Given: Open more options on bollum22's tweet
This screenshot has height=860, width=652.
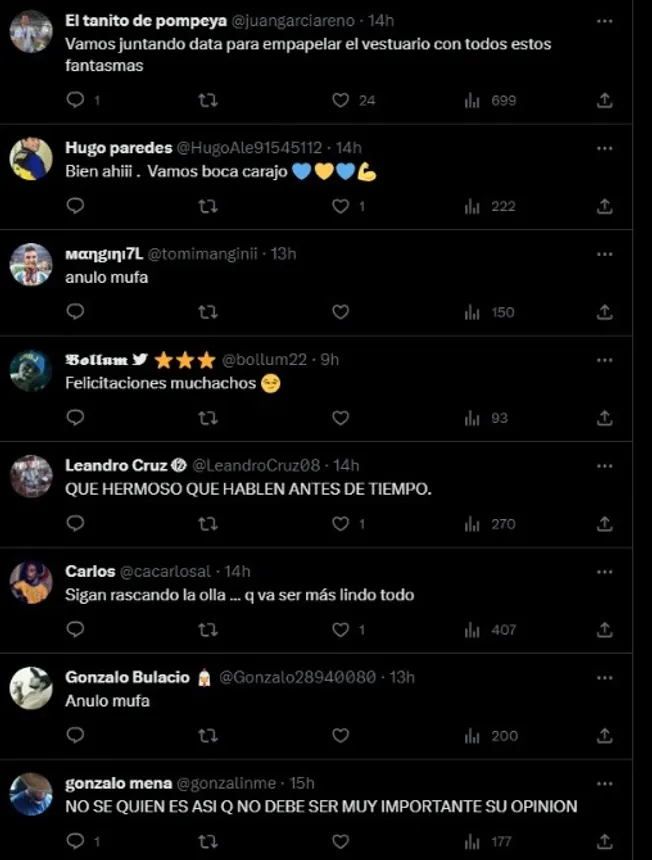Looking at the screenshot, I should (x=604, y=359).
